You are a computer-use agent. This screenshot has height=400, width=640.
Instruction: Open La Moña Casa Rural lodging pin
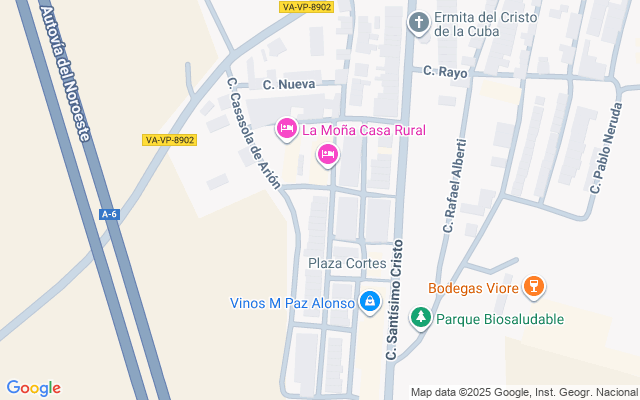(x=287, y=129)
